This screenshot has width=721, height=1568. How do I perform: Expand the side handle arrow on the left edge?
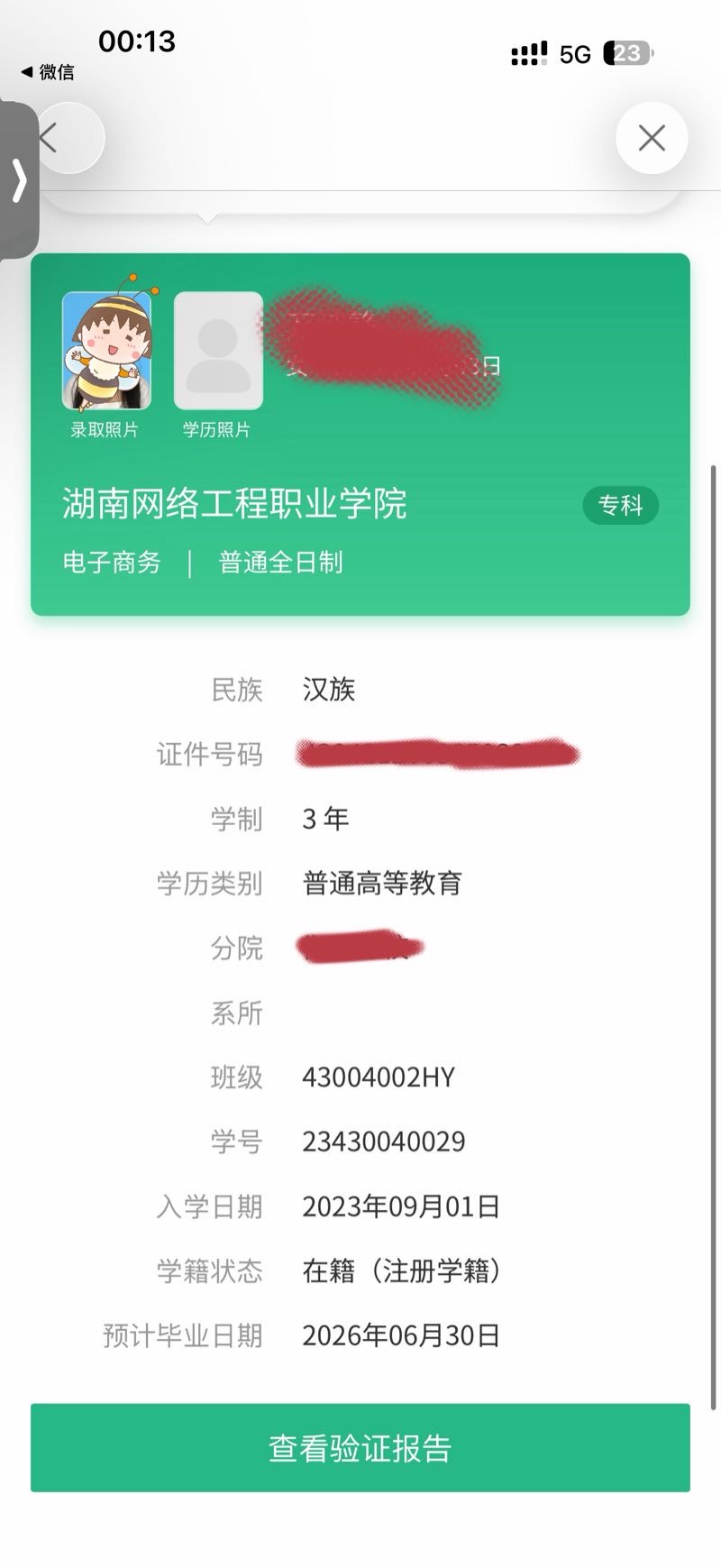point(18,180)
